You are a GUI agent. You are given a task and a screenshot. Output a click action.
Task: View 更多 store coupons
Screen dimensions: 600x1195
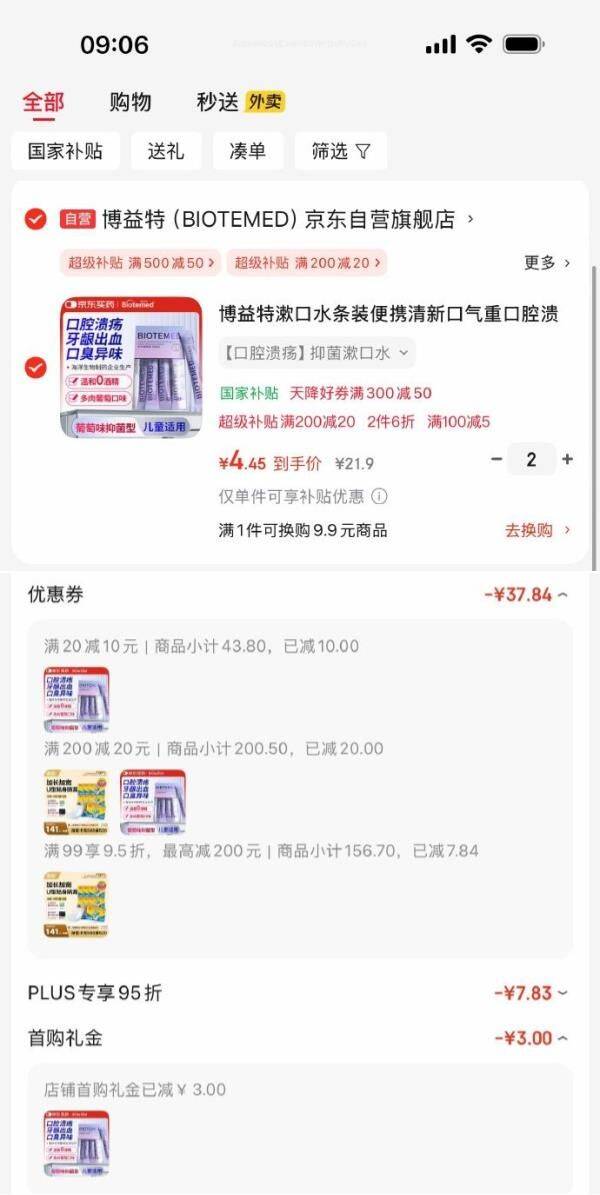547,263
